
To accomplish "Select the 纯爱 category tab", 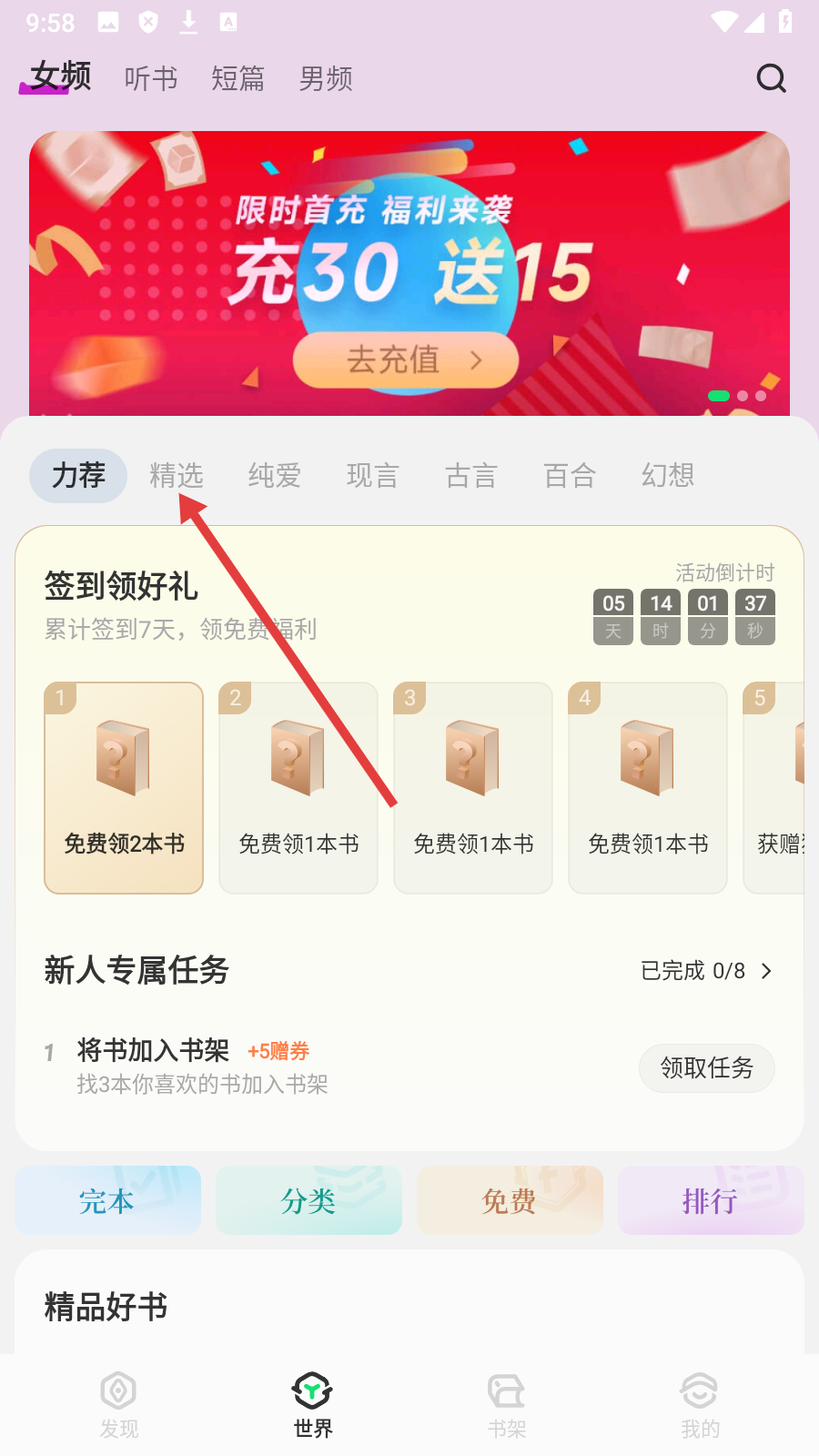I will click(274, 476).
